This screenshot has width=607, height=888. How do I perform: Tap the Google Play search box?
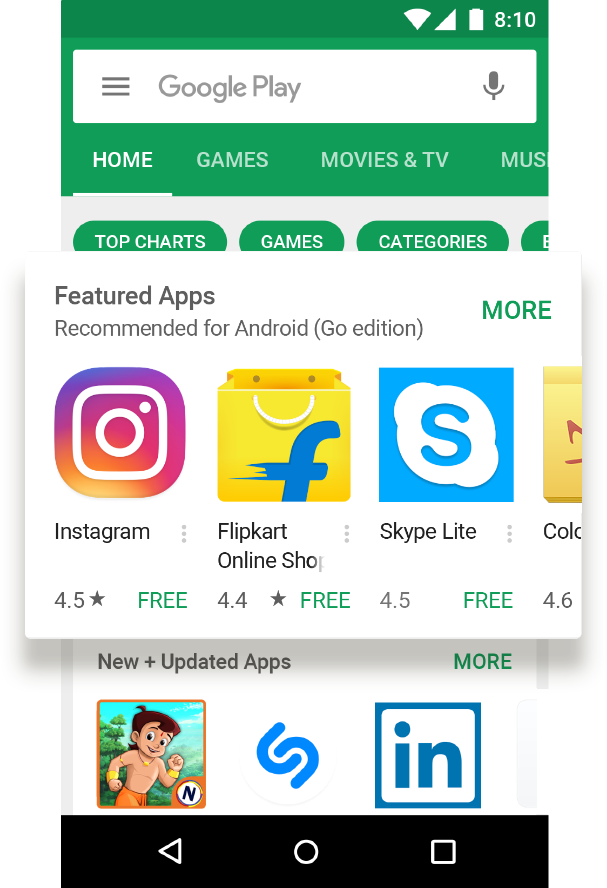point(300,87)
